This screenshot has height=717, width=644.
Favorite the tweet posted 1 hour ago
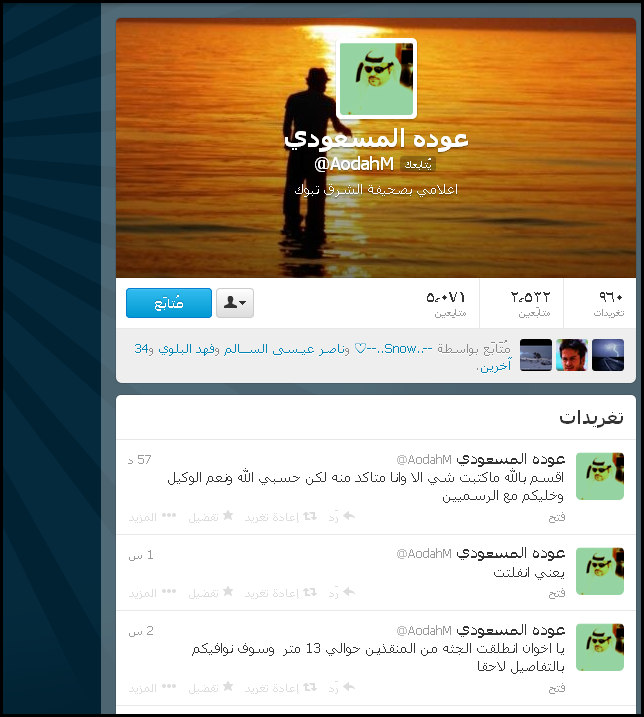pos(211,592)
